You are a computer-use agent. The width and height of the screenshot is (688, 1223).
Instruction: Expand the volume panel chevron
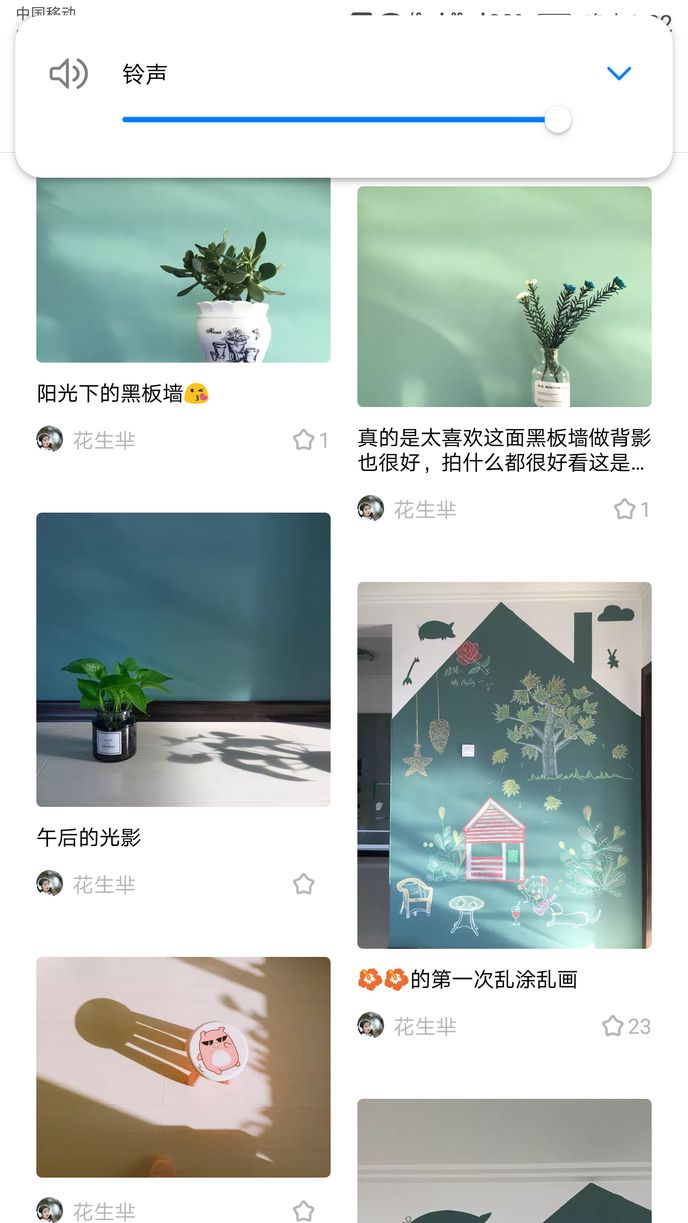coord(619,74)
